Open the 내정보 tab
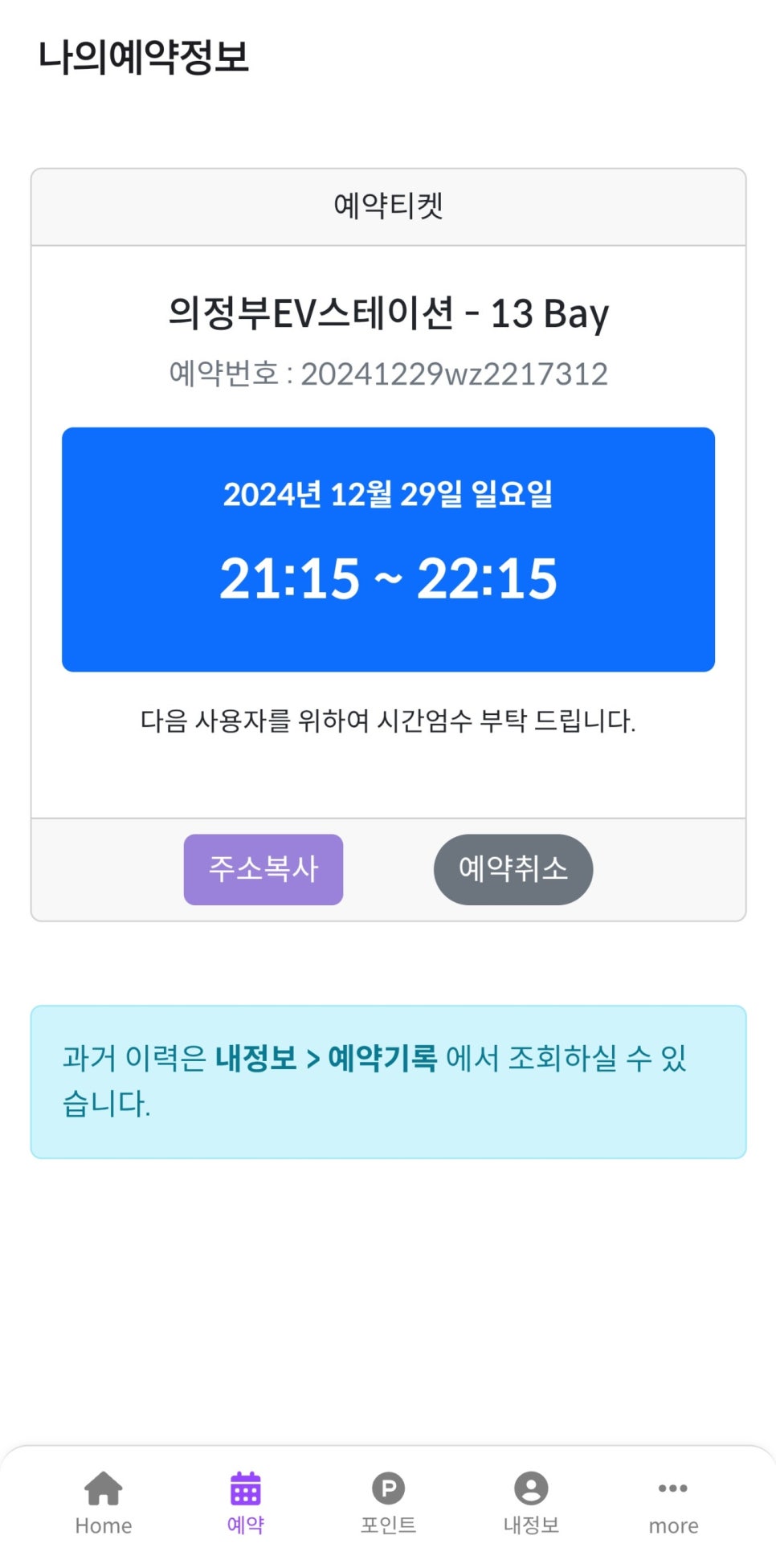Screen dimensions: 776x1568 click(x=531, y=1503)
